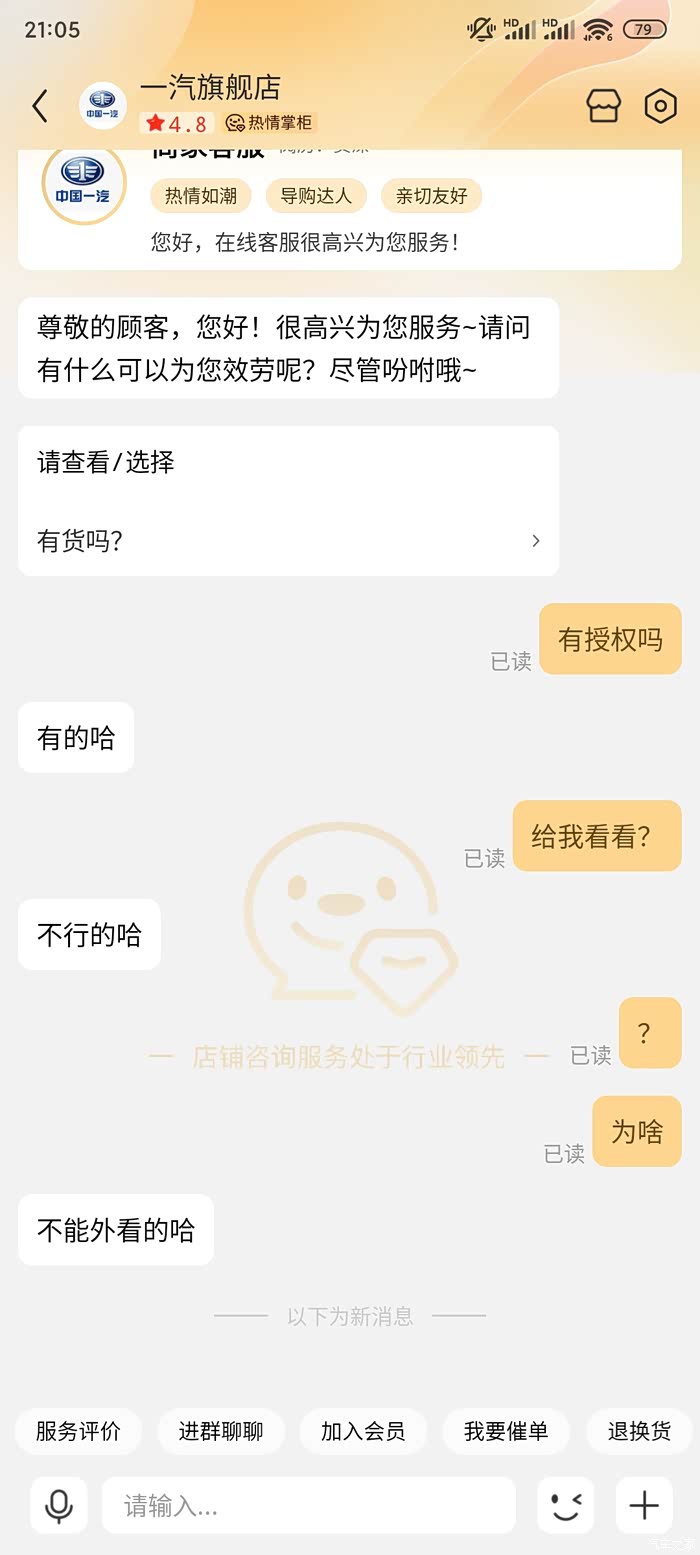The image size is (700, 1555).
Task: Switch to voice input with the microphone
Action: [59, 1505]
